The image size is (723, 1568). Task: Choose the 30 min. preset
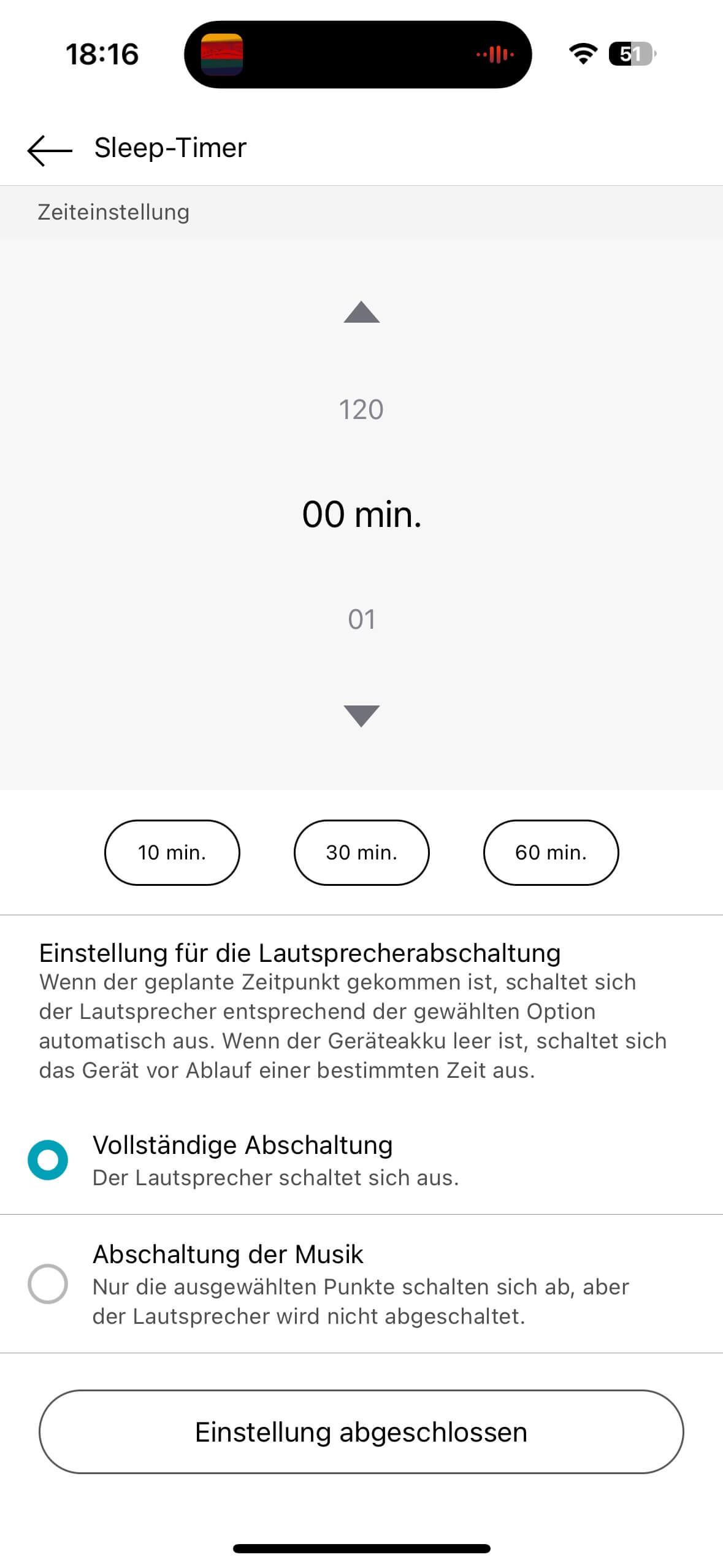pyautogui.click(x=361, y=852)
